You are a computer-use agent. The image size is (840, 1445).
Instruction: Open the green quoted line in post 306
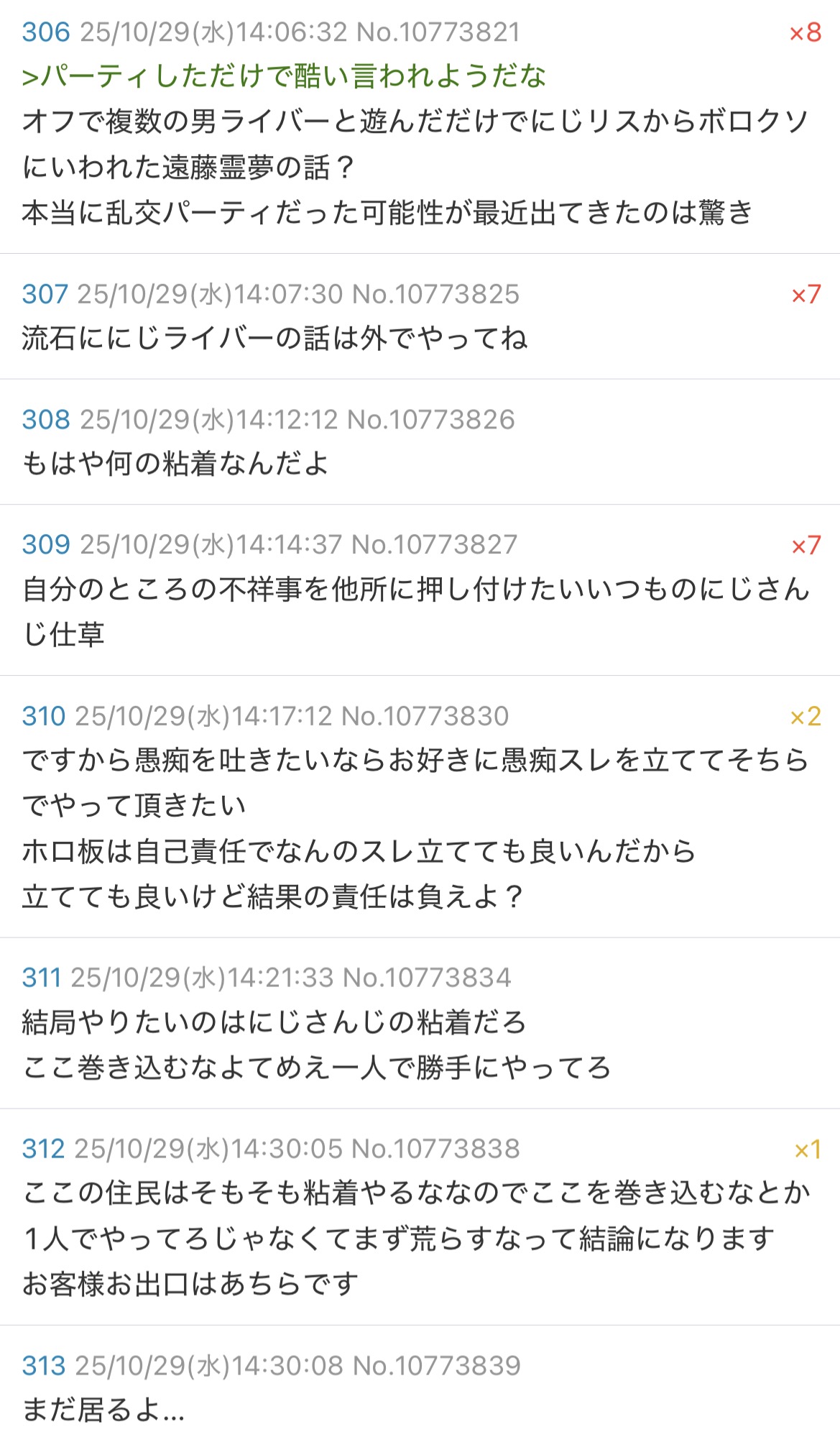(284, 76)
